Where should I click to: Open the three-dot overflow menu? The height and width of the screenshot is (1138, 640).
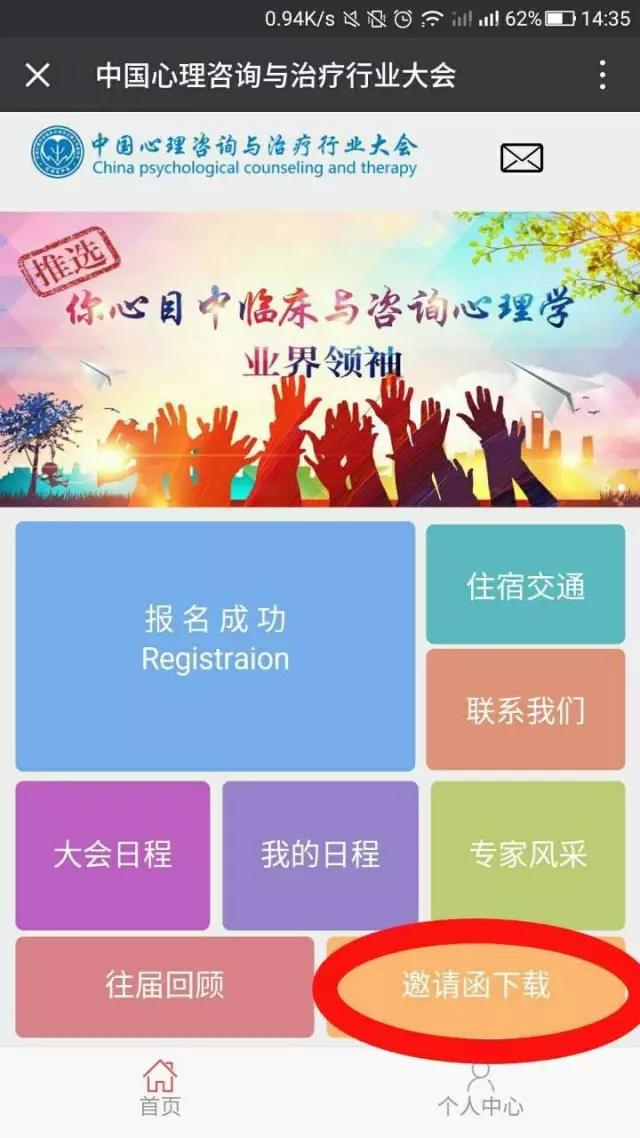tap(602, 75)
